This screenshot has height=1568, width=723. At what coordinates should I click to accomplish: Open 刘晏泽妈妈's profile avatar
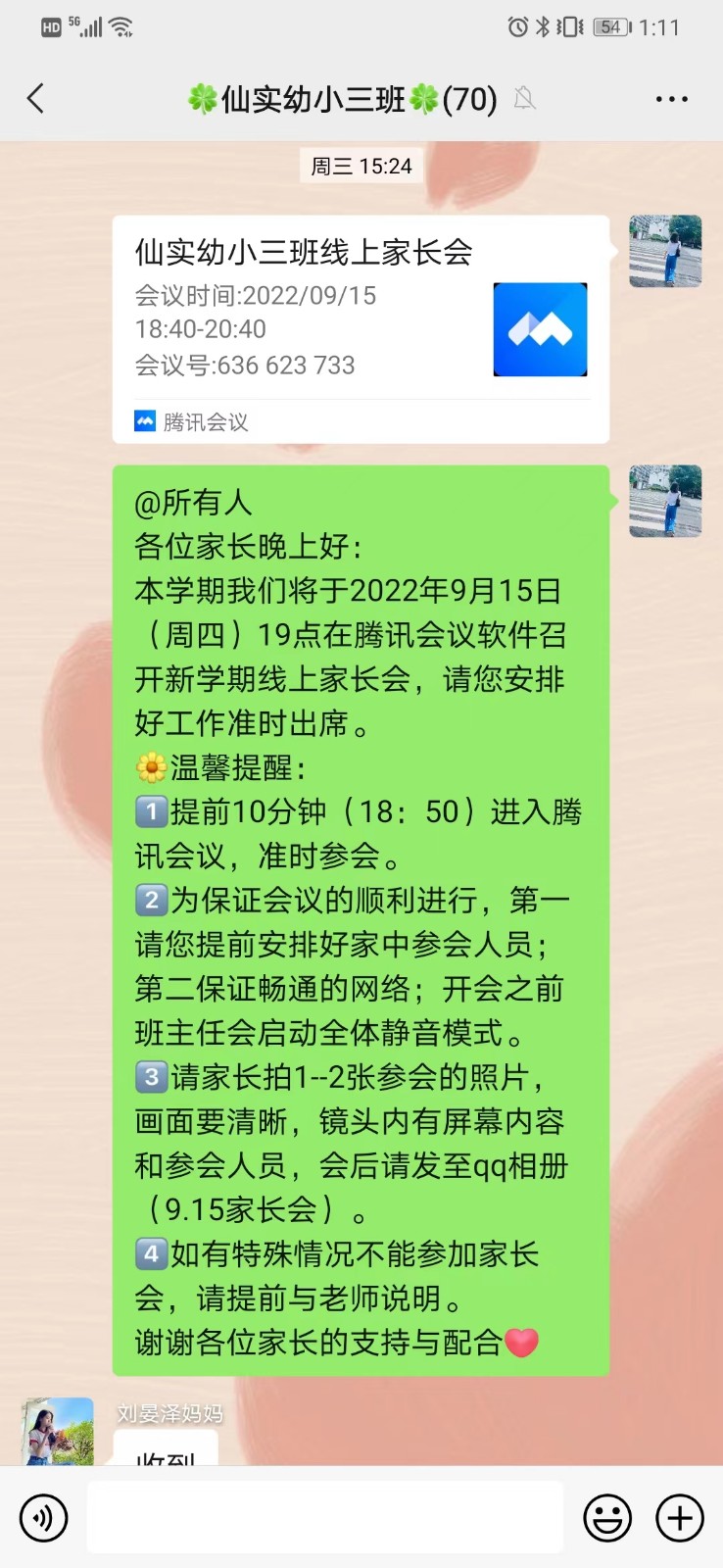pos(58,1433)
